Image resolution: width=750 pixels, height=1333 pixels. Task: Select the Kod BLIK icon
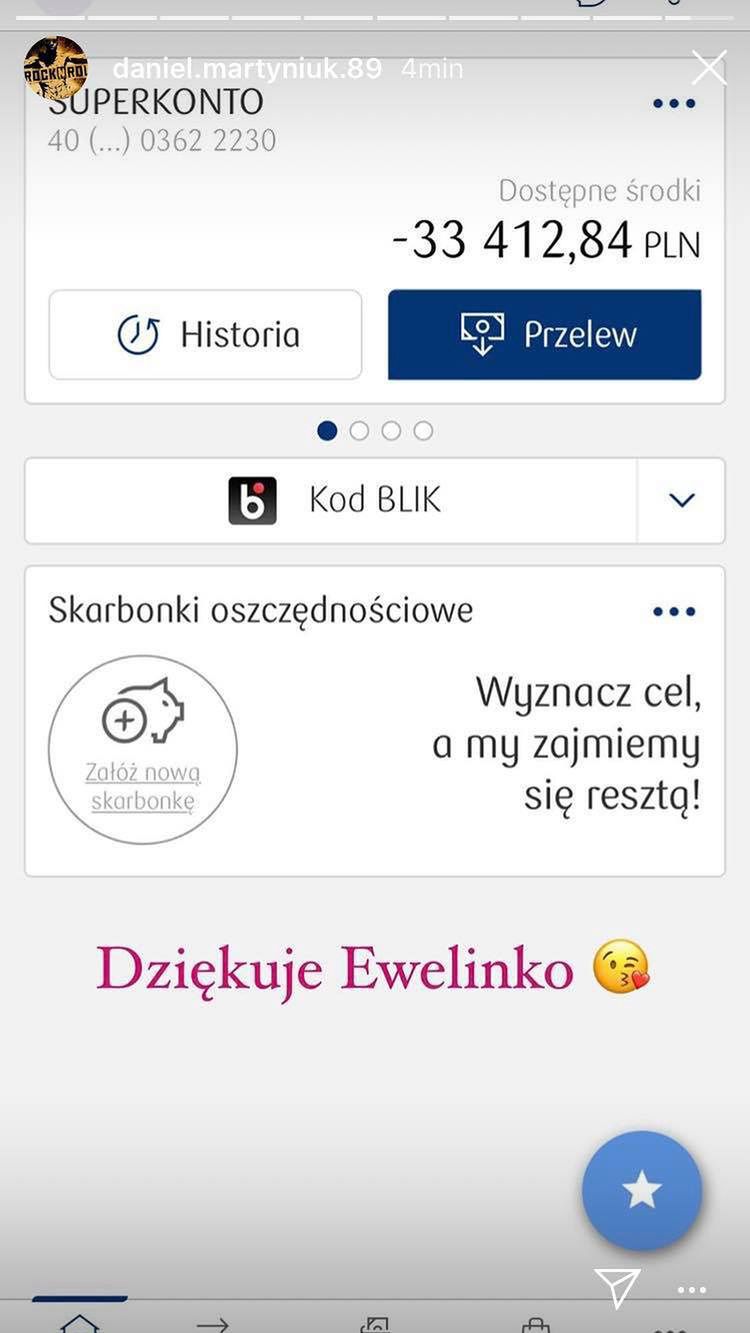pos(254,501)
